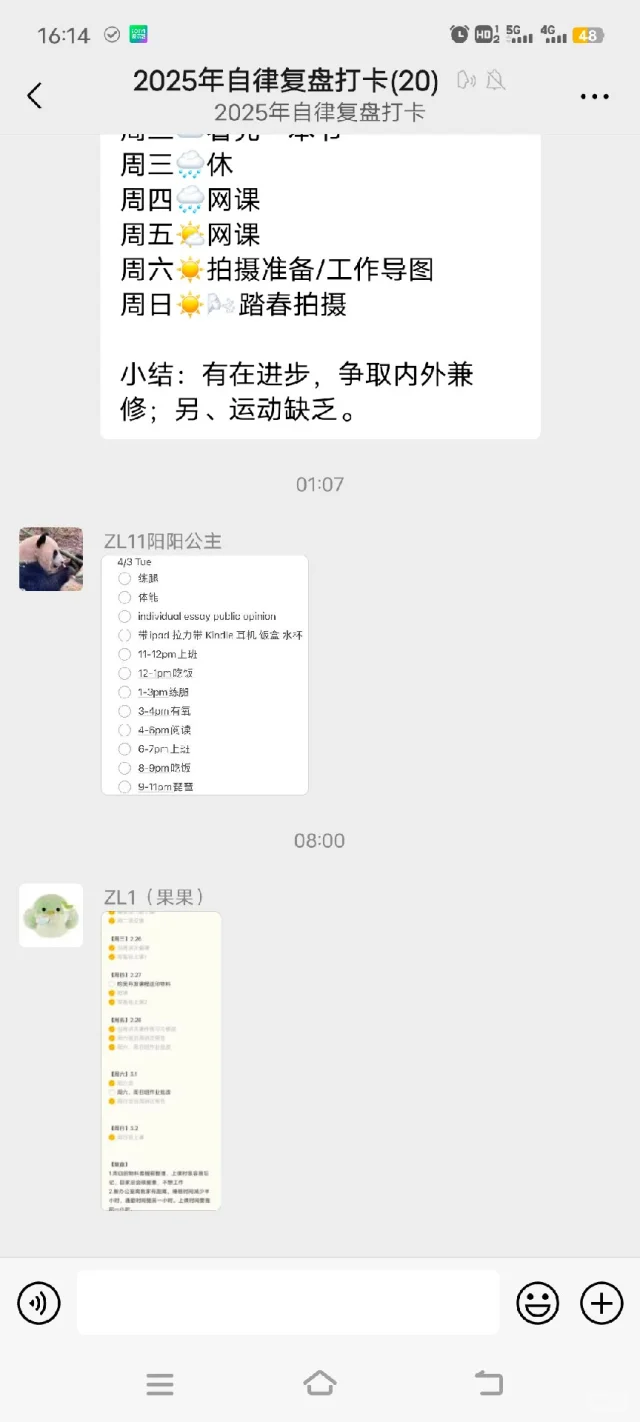Open ZL1(果果)'s green bird avatar
The height and width of the screenshot is (1422, 640).
[51, 915]
